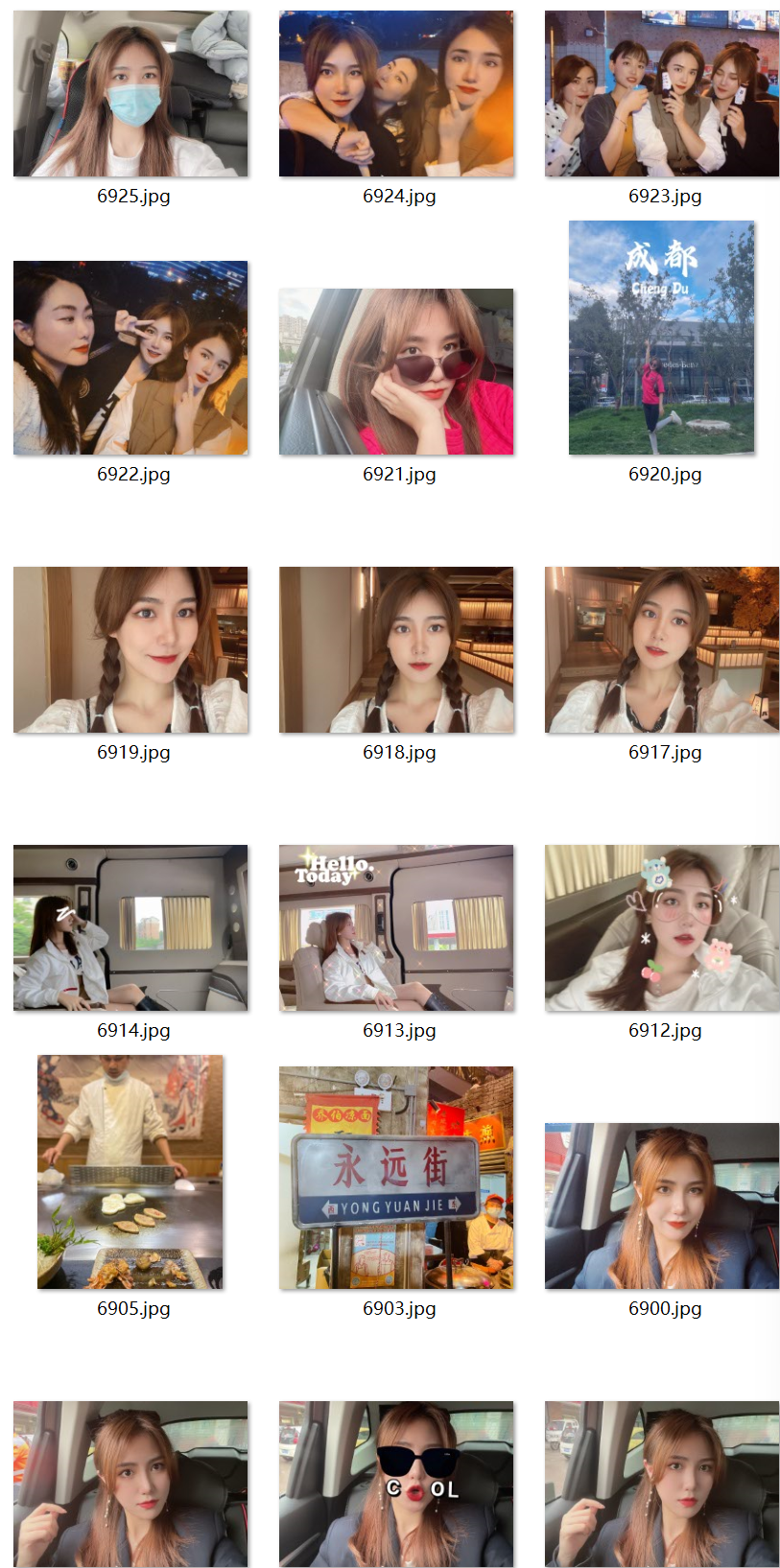Open image 6918.jpg
780x1568 pixels.
point(396,650)
